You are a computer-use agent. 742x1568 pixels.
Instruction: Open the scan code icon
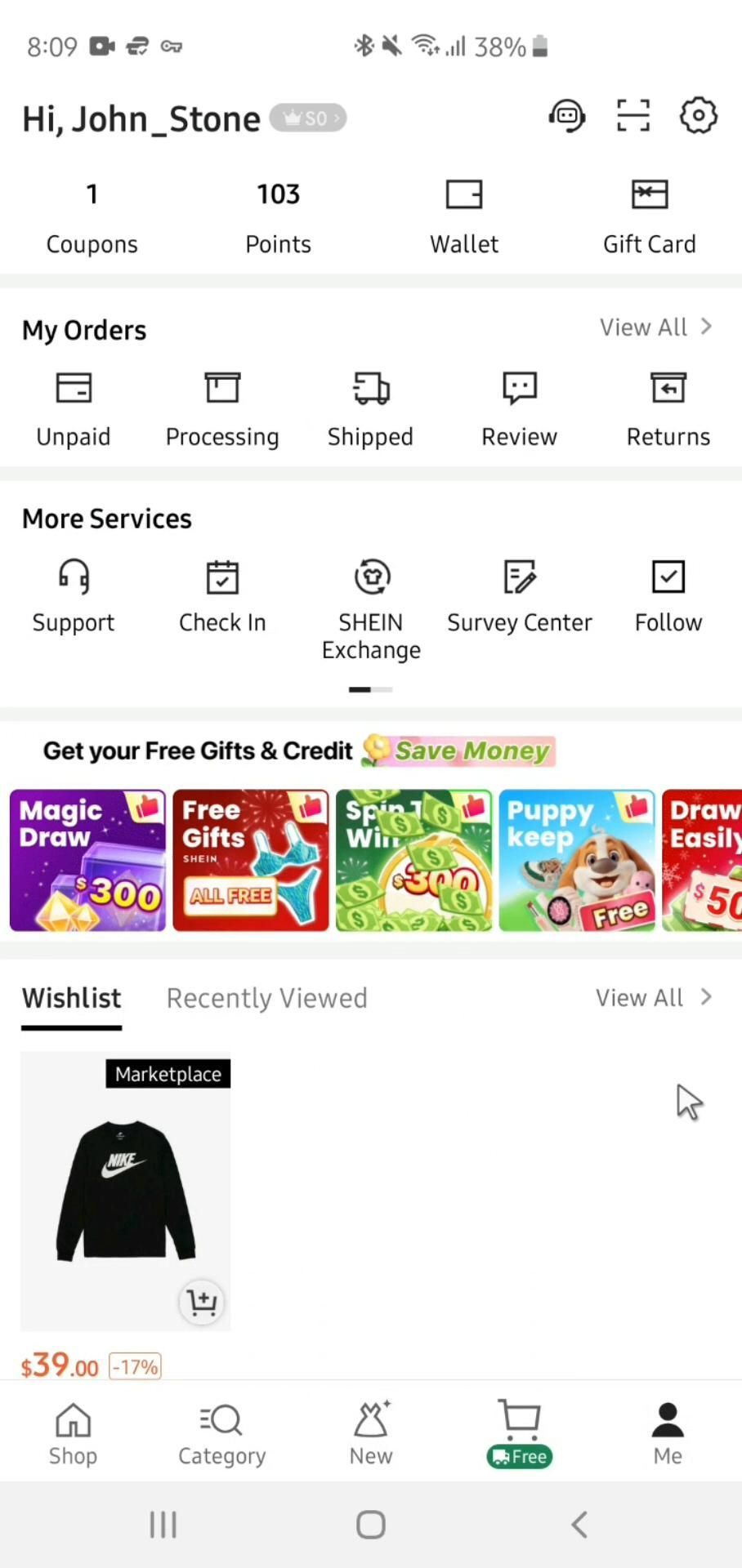click(x=632, y=116)
